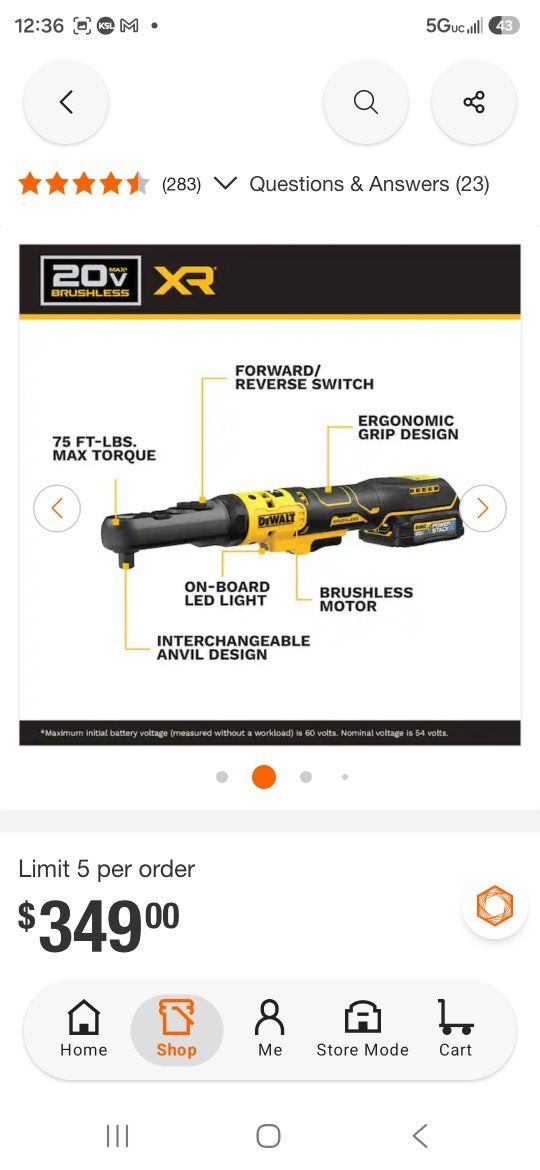Screen dimensions: 540x1170
Task: Go back using the top-left arrow
Action: [x=66, y=102]
